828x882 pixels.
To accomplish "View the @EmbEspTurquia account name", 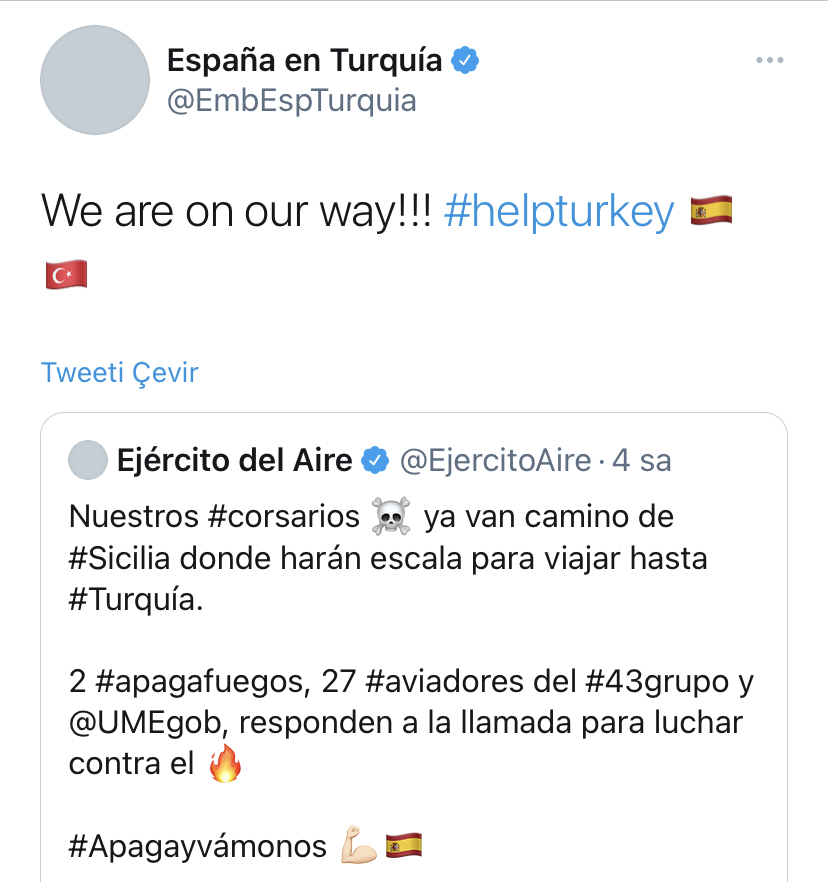I will [x=291, y=101].
